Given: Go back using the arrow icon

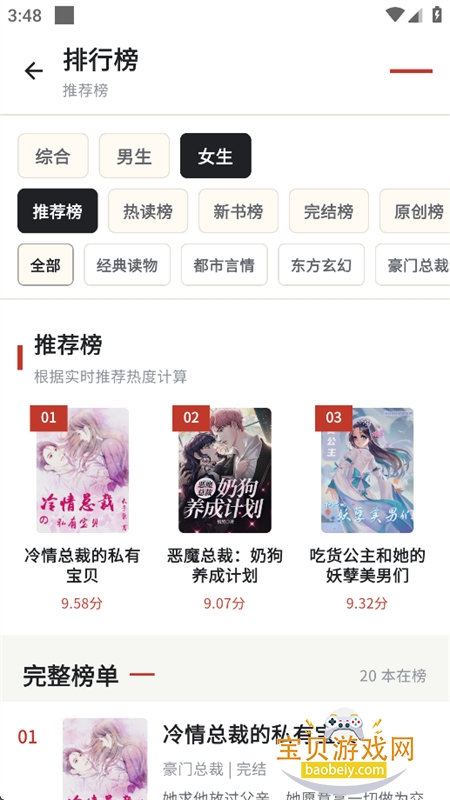Looking at the screenshot, I should [34, 71].
